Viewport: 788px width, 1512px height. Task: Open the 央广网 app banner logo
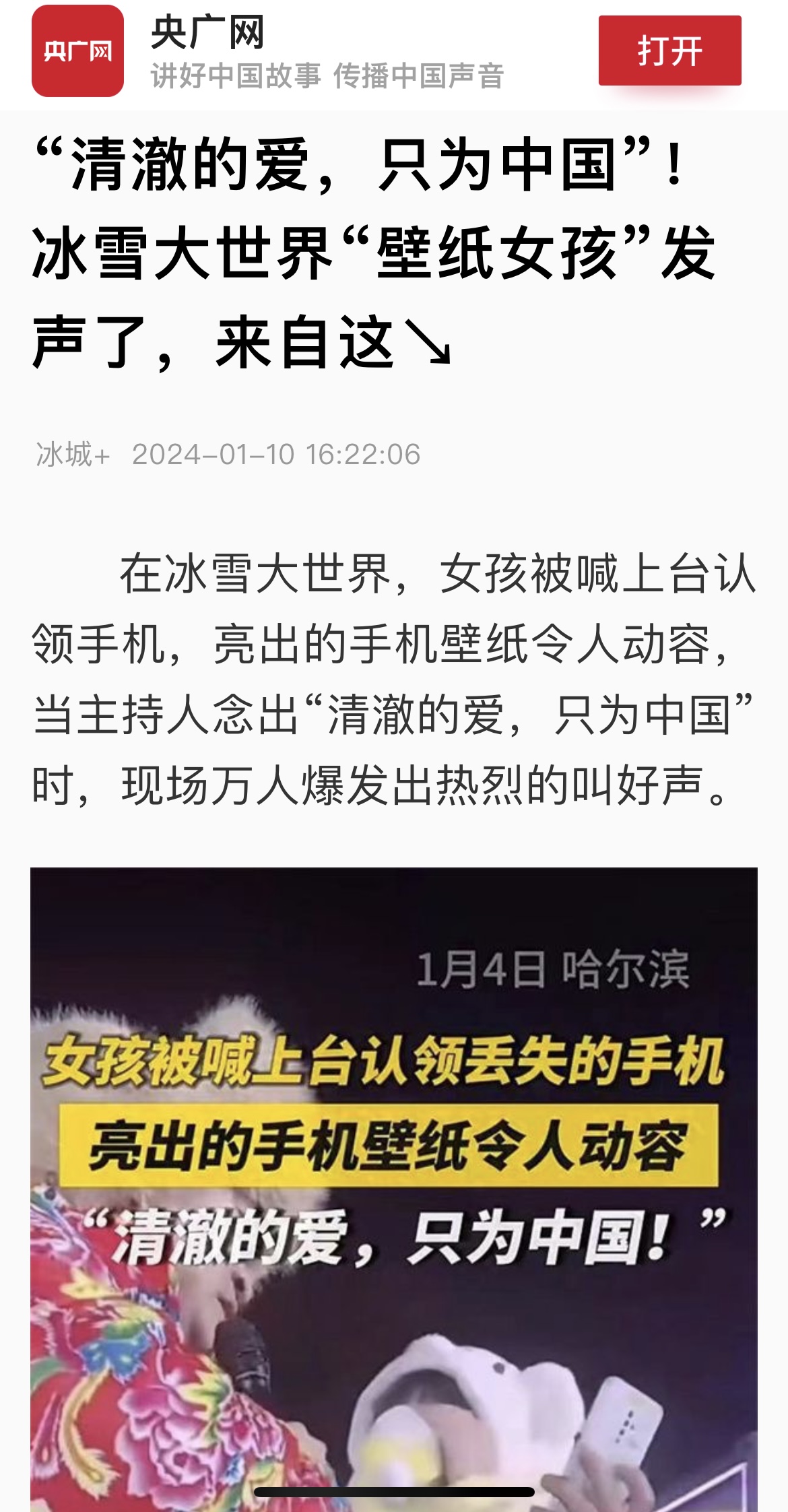pyautogui.click(x=77, y=51)
